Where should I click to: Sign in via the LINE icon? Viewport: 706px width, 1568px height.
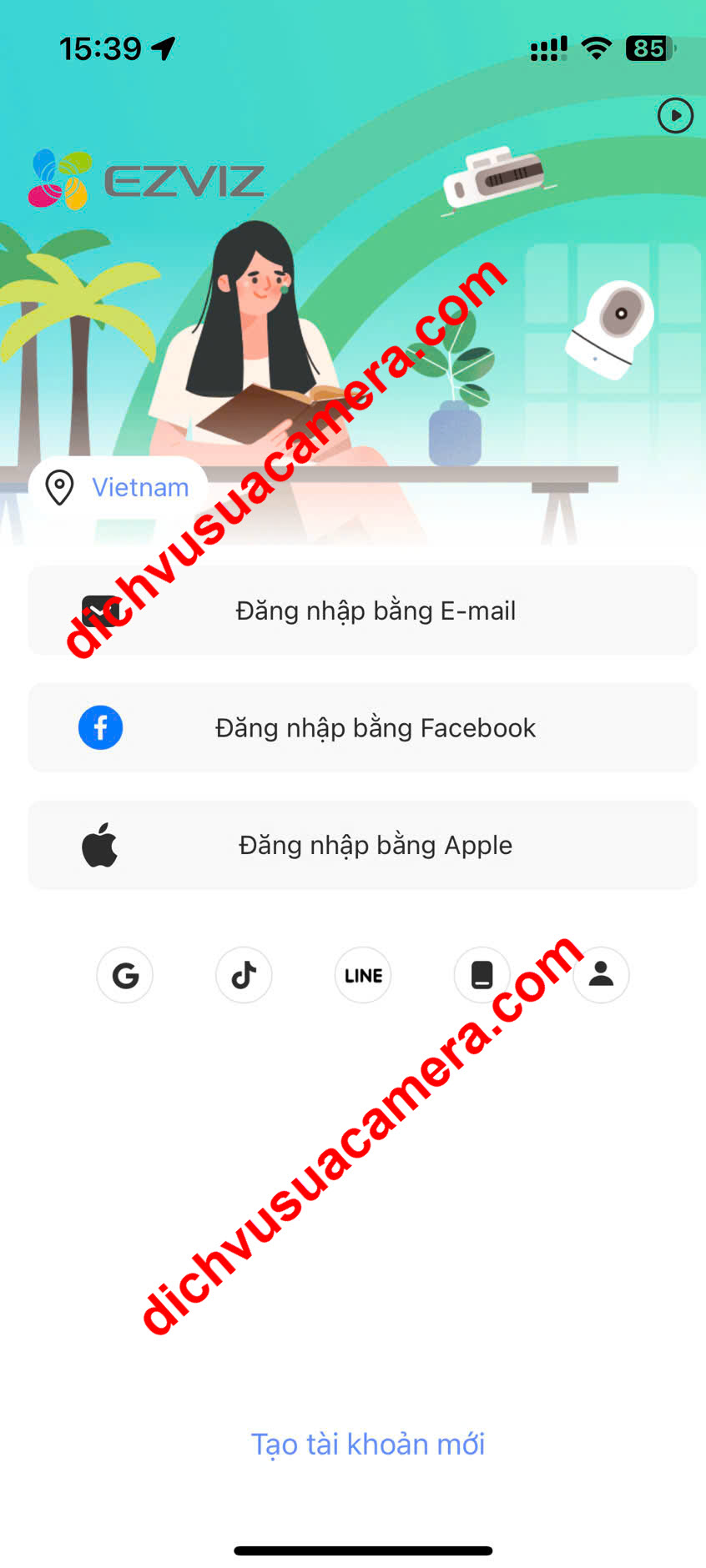coord(363,975)
